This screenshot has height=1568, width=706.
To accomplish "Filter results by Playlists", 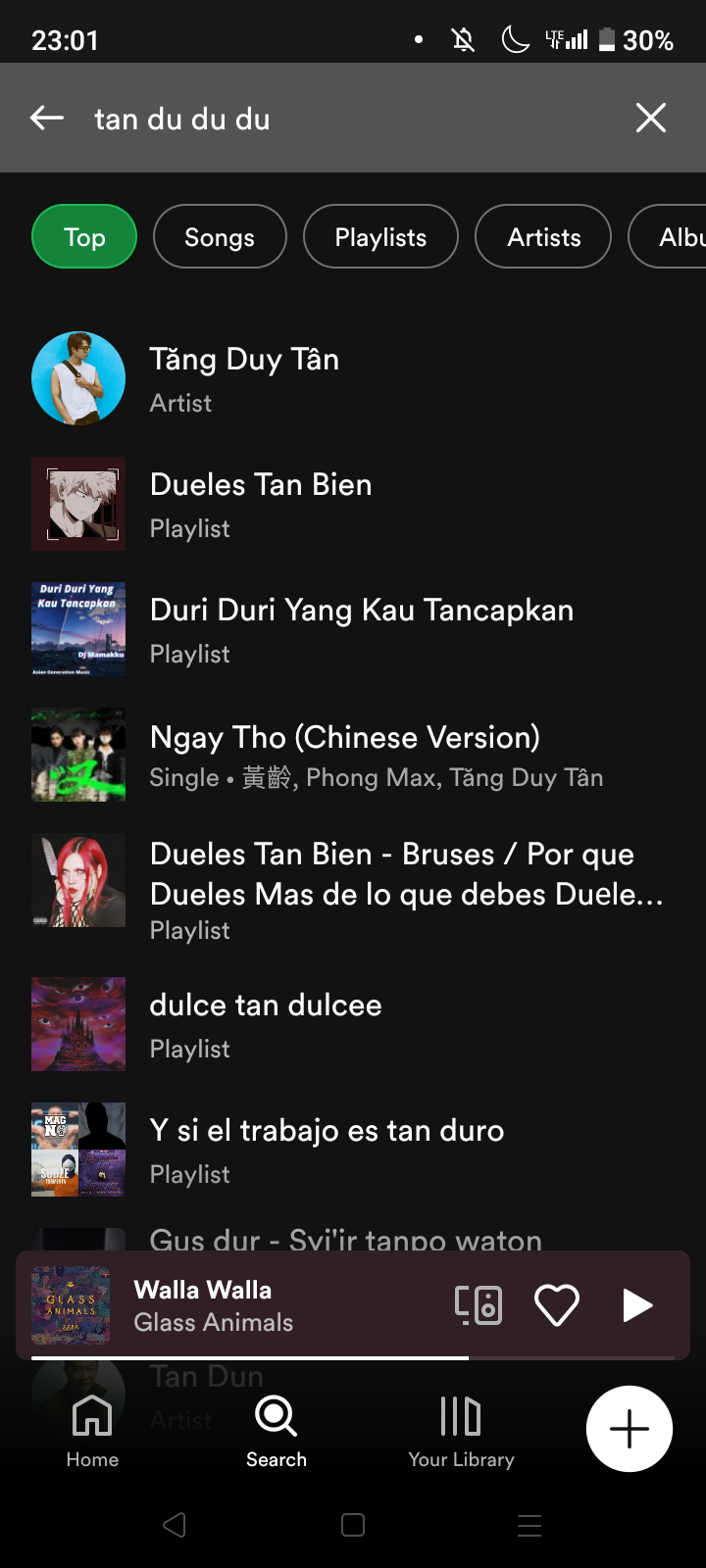I will [x=380, y=237].
